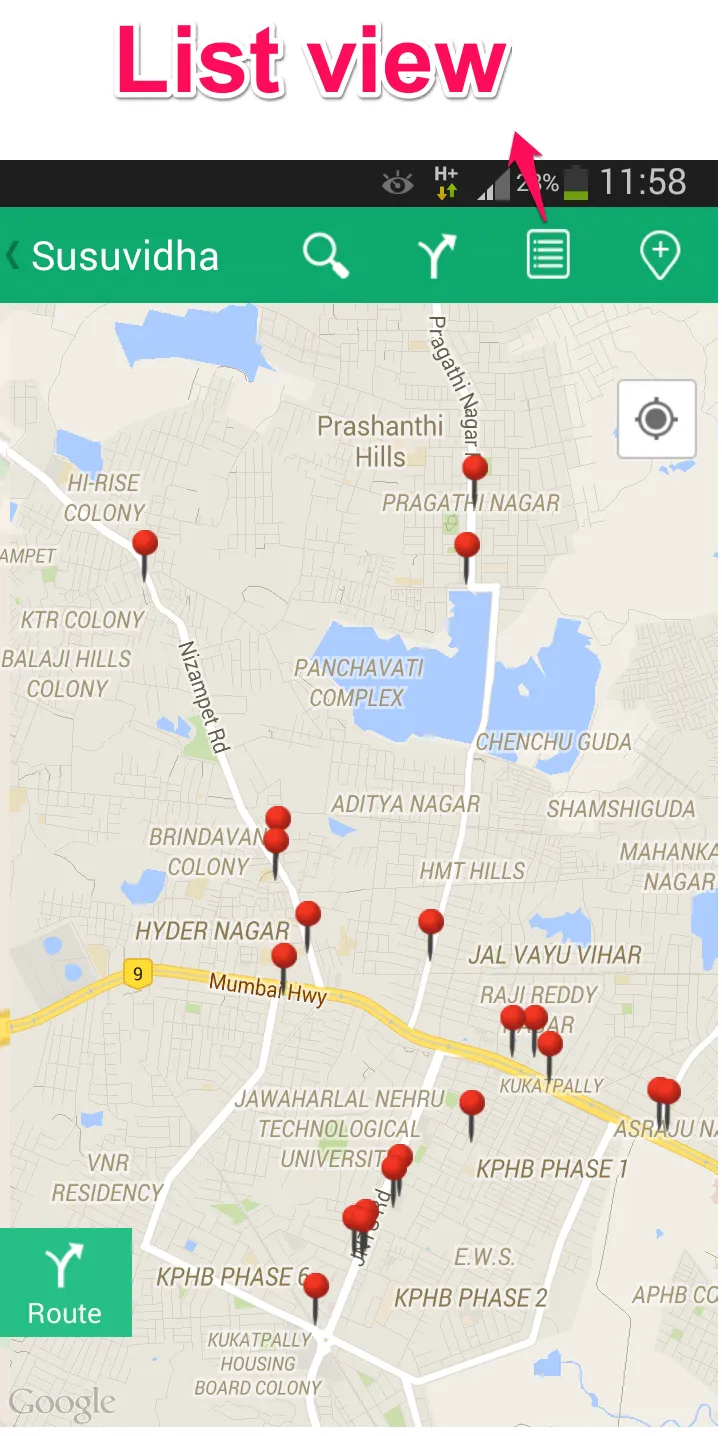722x1436 pixels.
Task: Select the map pin near Hi-Rise Colony
Action: click(x=145, y=546)
